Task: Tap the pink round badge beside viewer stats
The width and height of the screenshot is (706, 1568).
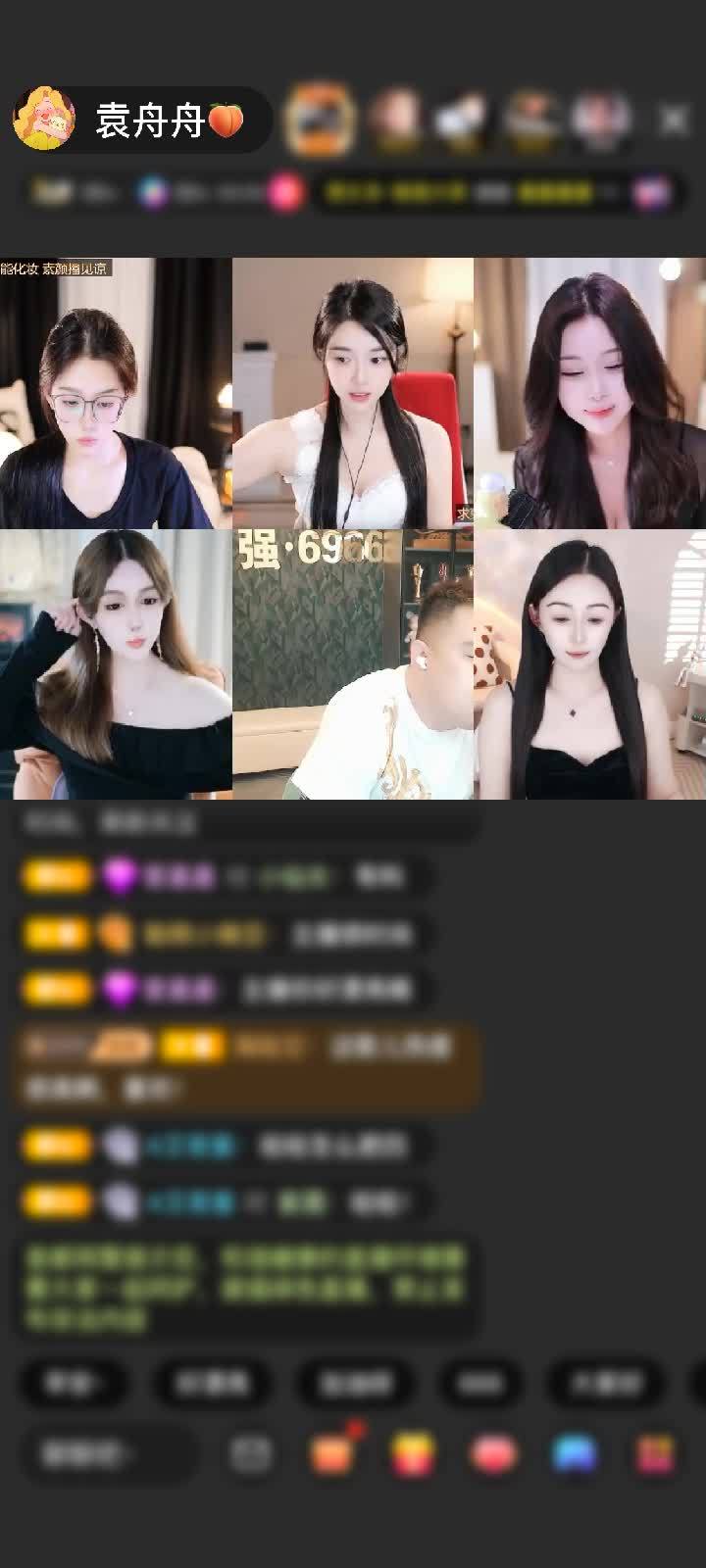Action: click(x=285, y=193)
